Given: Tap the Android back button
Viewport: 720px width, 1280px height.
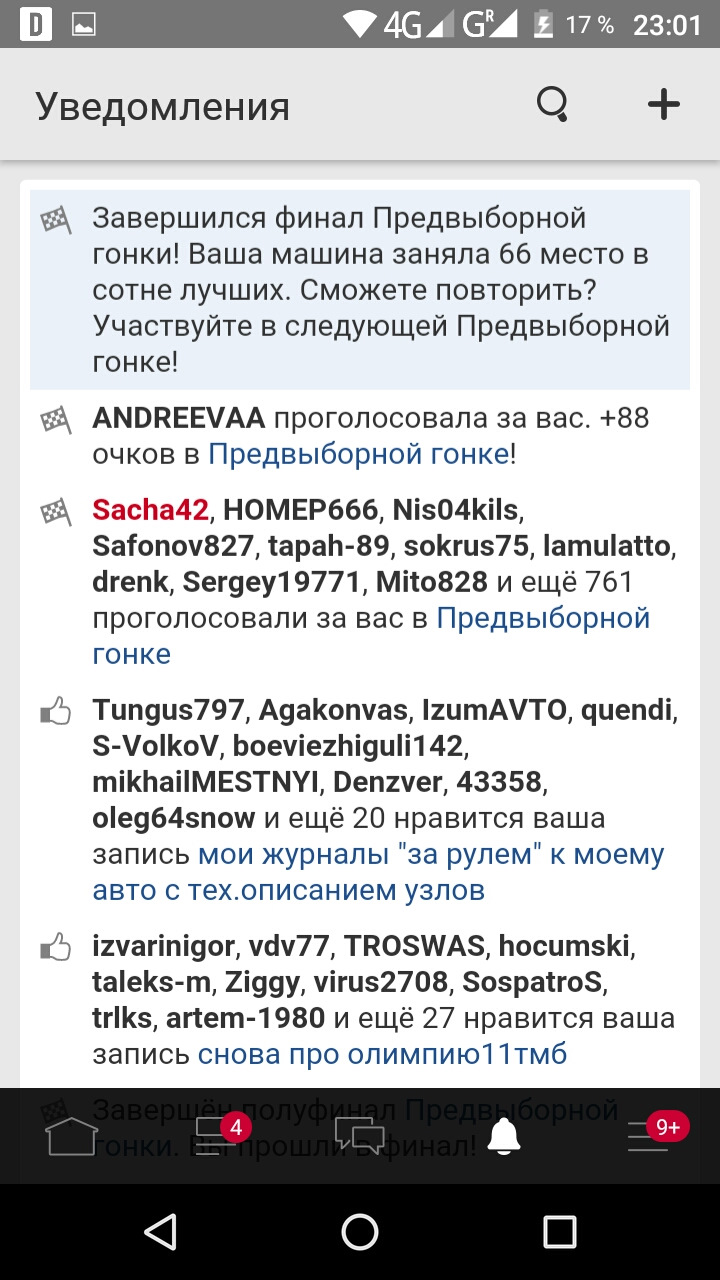Looking at the screenshot, I should pyautogui.click(x=160, y=1232).
